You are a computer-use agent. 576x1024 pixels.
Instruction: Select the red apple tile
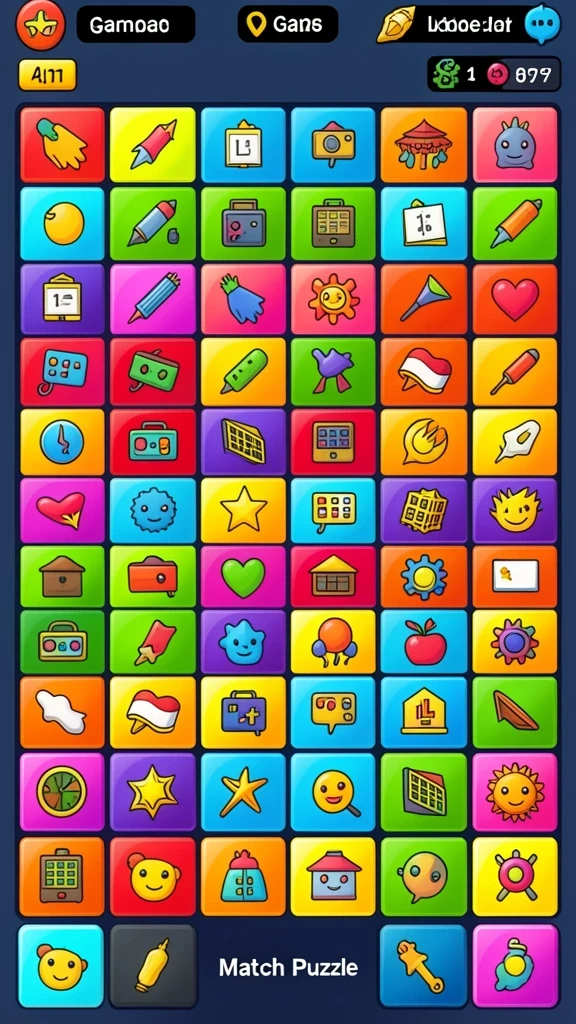[x=424, y=642]
